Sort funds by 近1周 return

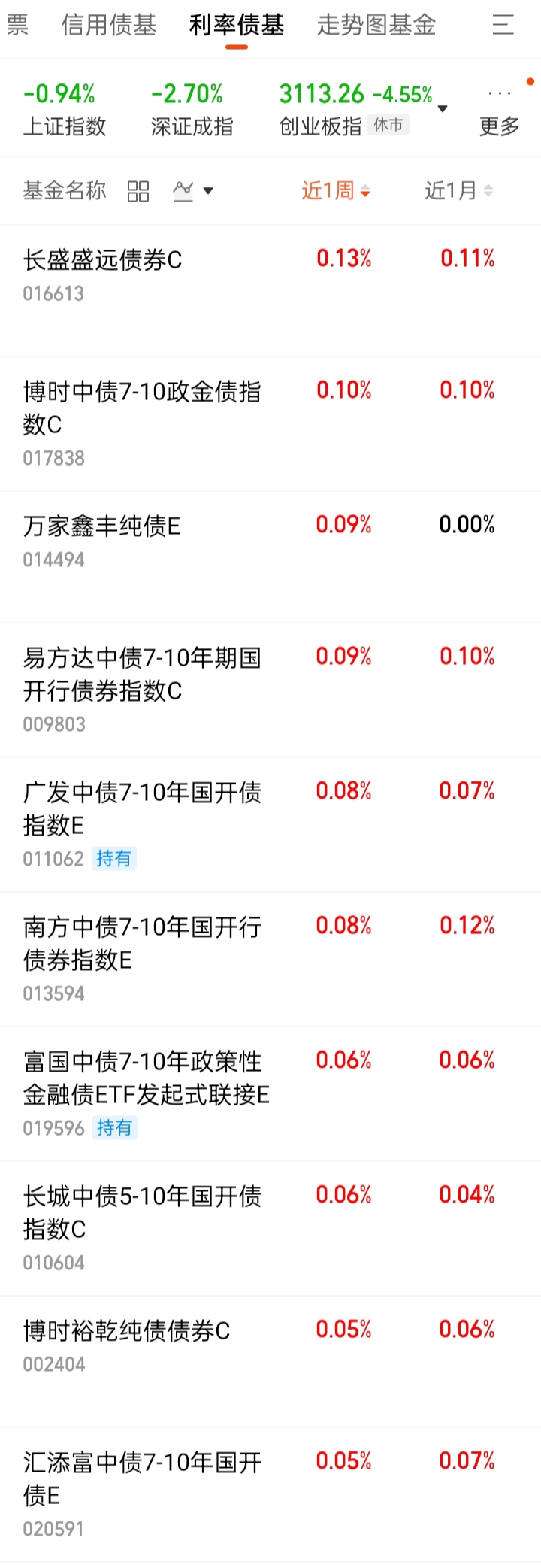tap(336, 191)
